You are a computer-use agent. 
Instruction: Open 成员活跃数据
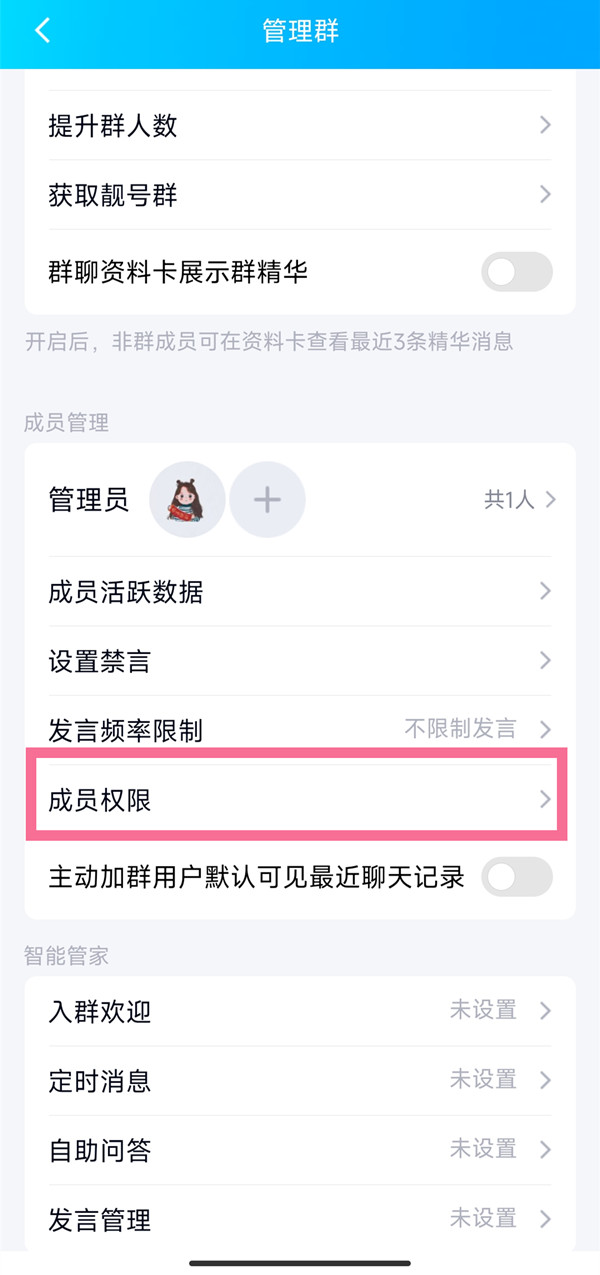tap(300, 592)
